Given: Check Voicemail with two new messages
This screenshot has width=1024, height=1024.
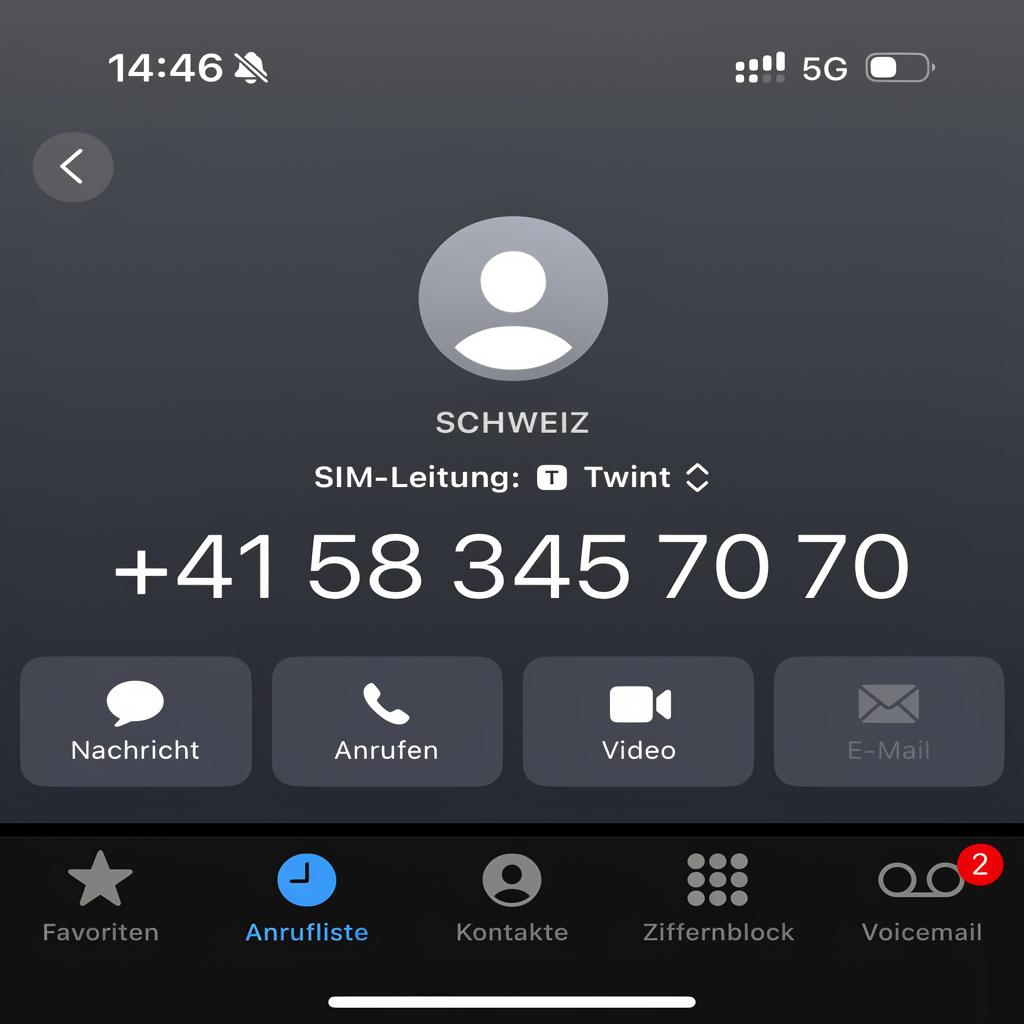Looking at the screenshot, I should 922,897.
